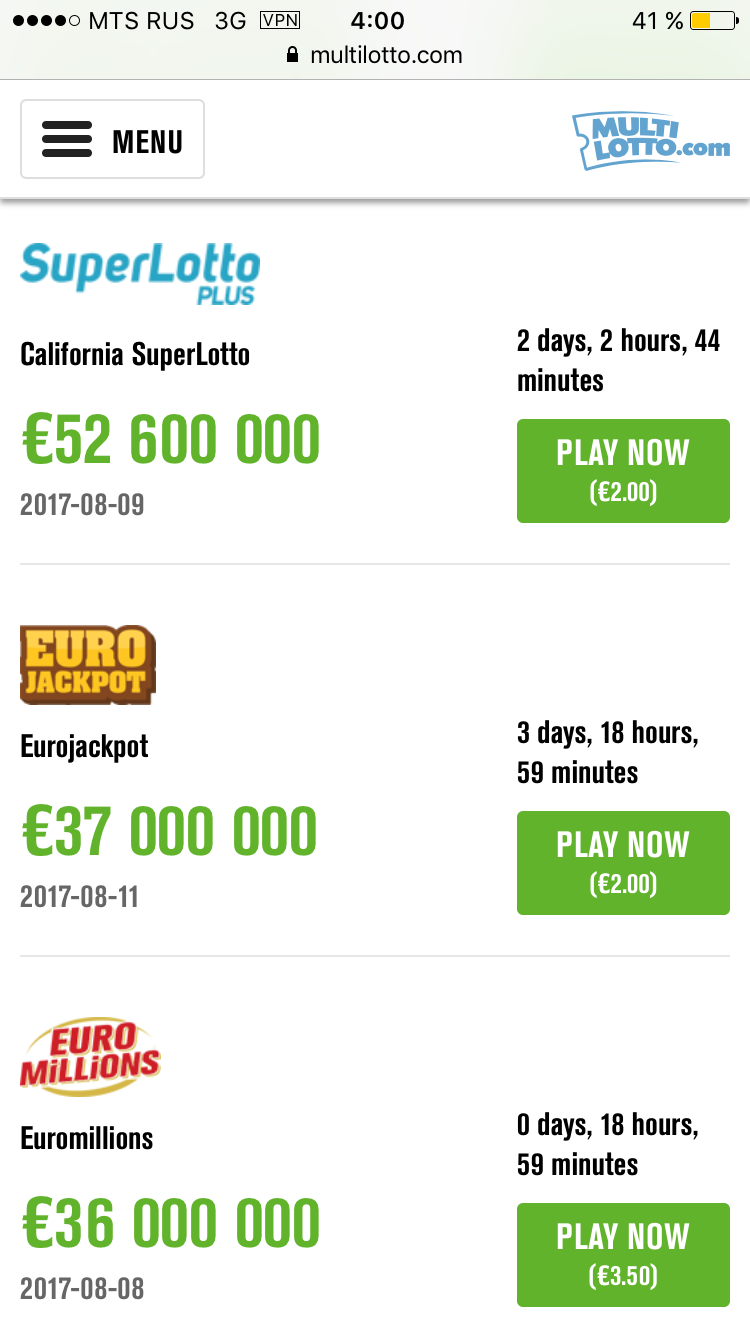Image resolution: width=750 pixels, height=1334 pixels.
Task: Go to Multilotto.com home via logo
Action: tap(651, 140)
